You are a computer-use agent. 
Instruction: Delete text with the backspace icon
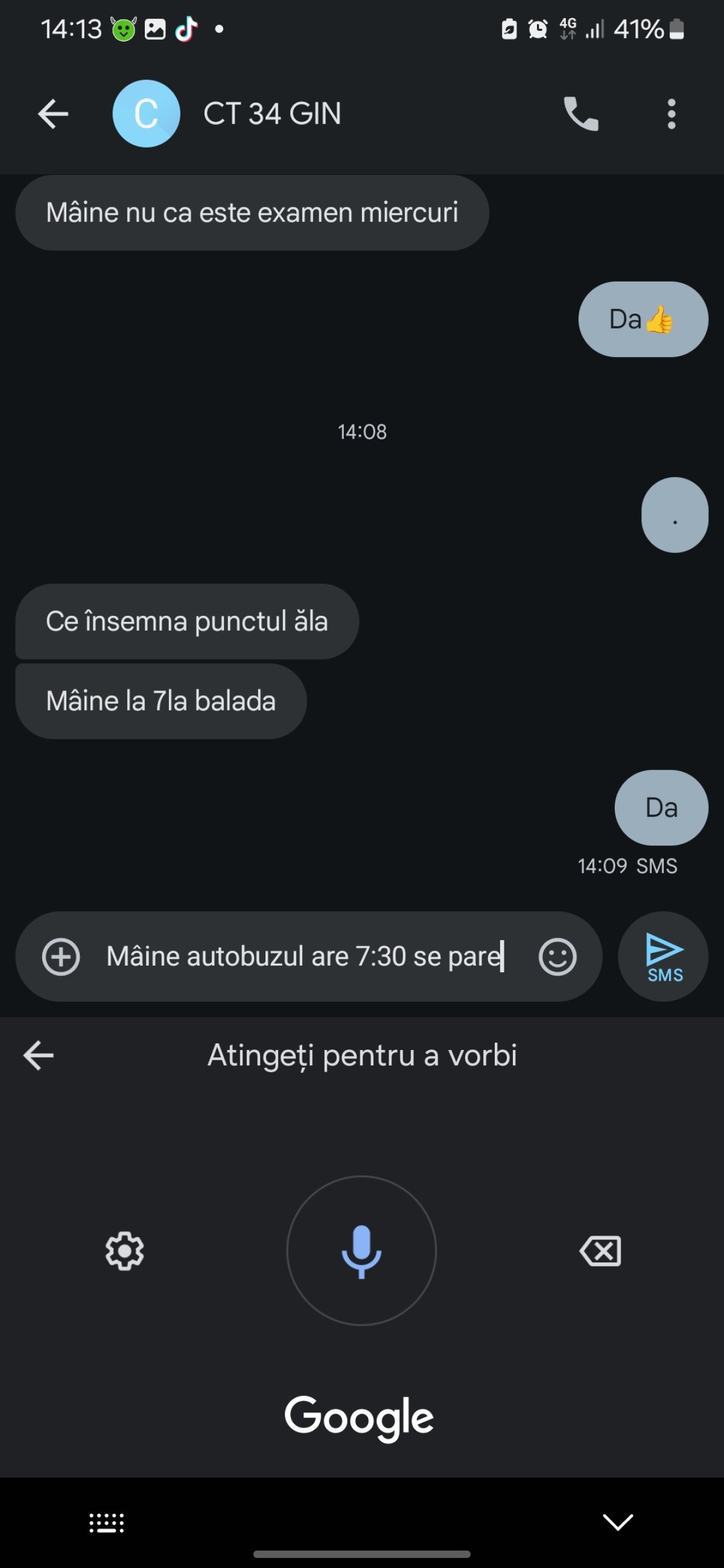tap(600, 1251)
